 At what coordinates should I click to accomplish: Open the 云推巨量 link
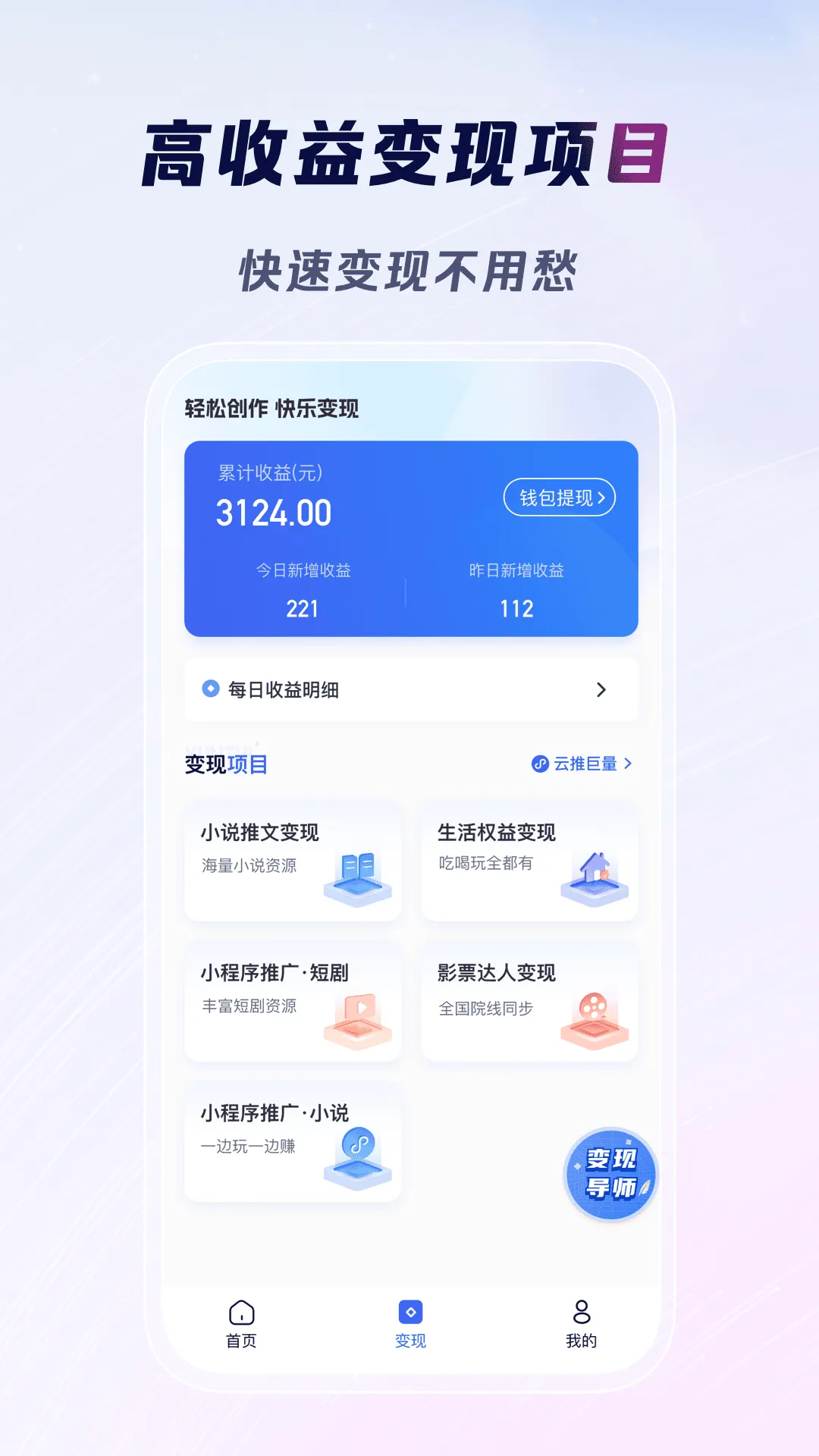(x=582, y=766)
